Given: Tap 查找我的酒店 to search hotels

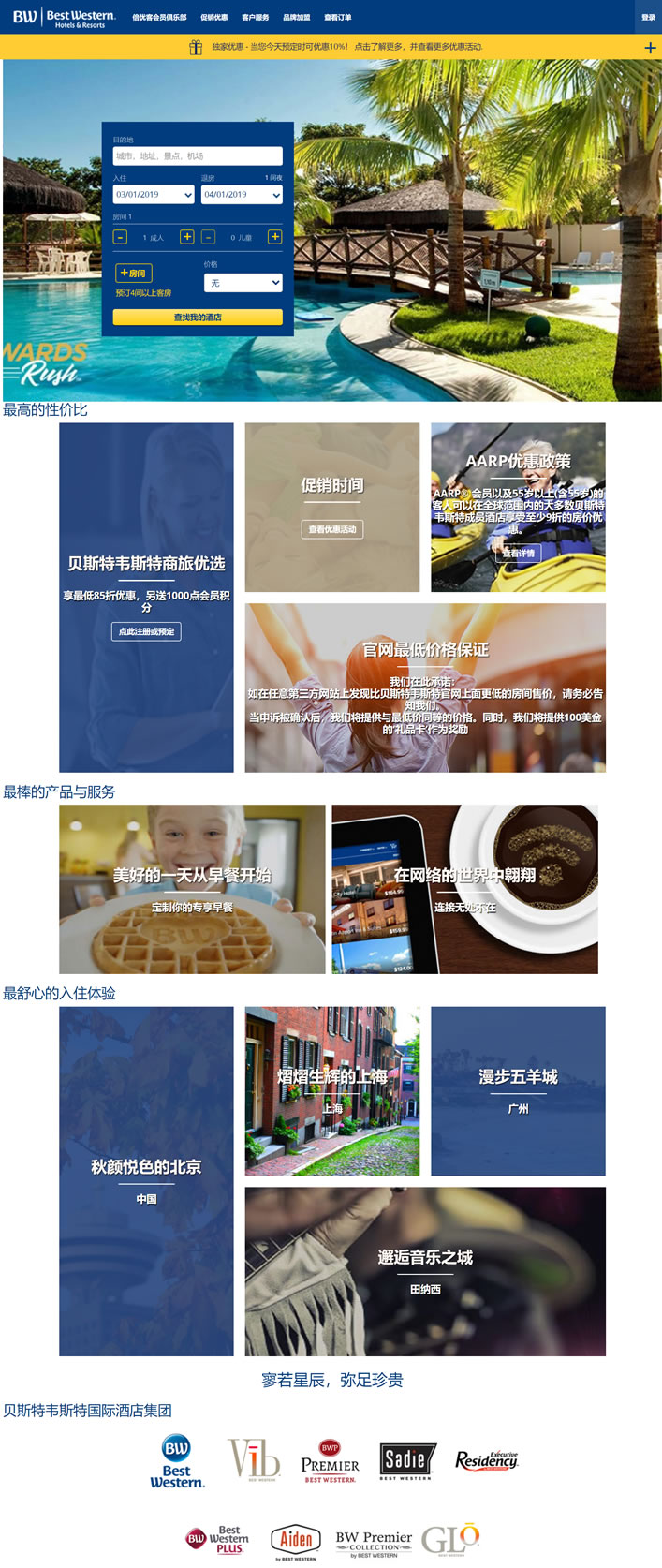Looking at the screenshot, I should click(198, 318).
